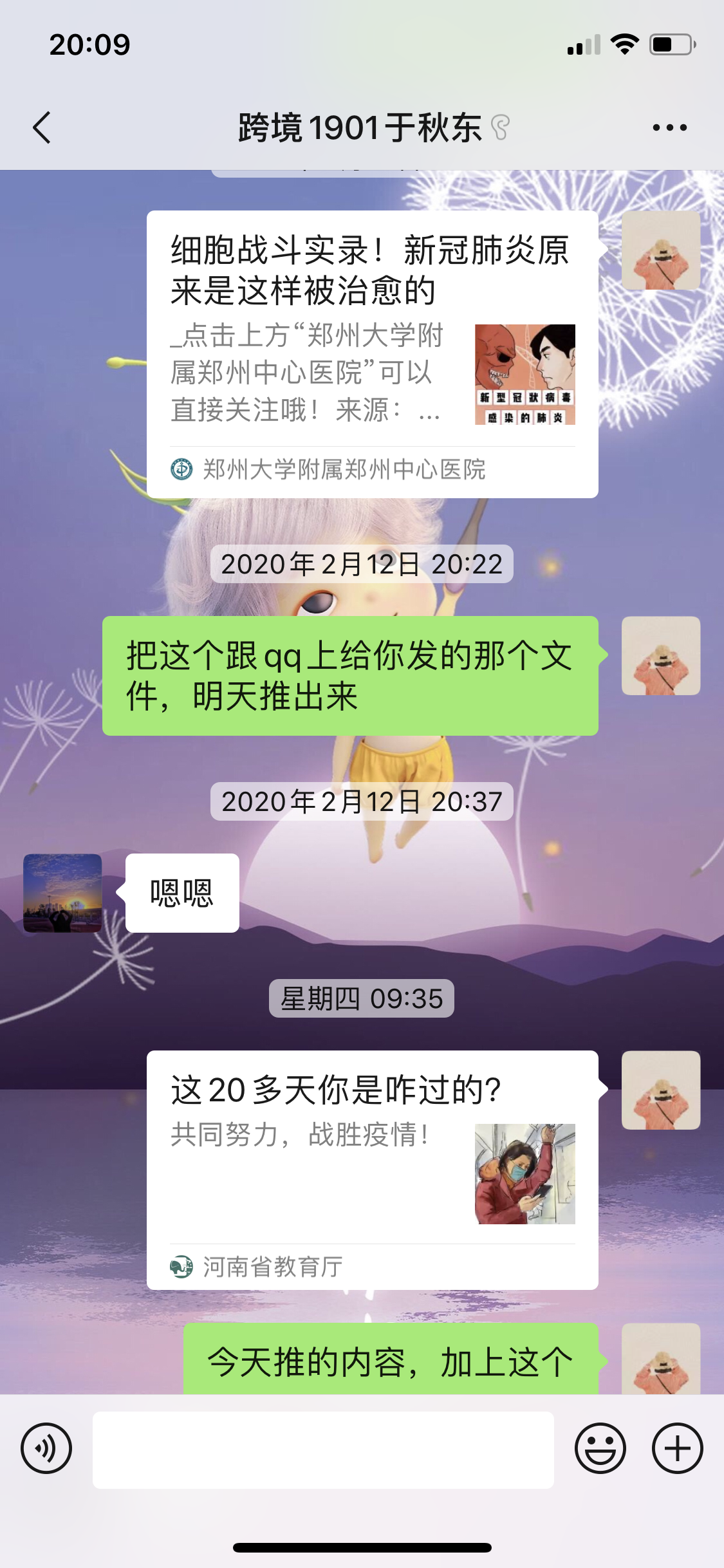Open the emoji sticker panel
Viewport: 724px width, 1568px height.
coord(600,1448)
